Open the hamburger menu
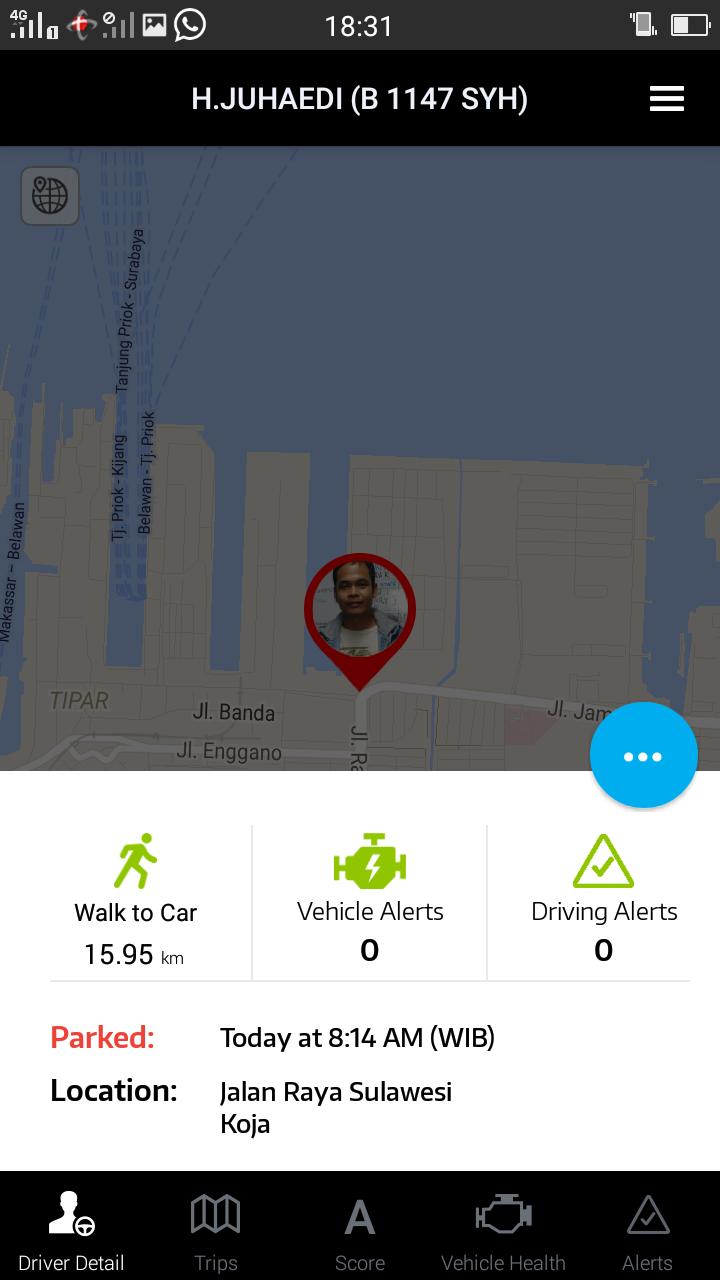Viewport: 720px width, 1280px height. click(x=666, y=99)
